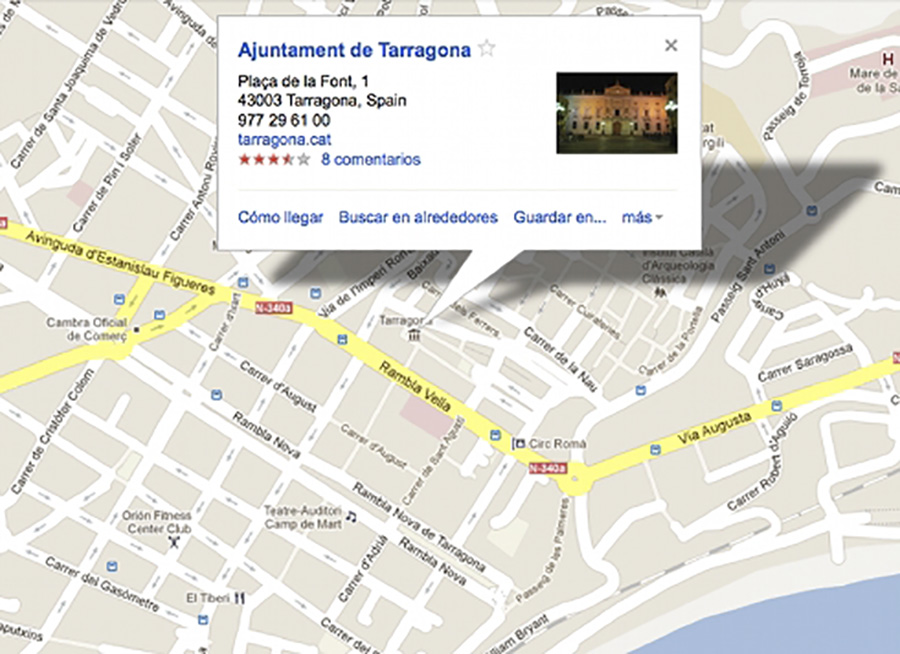Select Orión Fitness Center Club marker
Screen dimensions: 900x654
point(176,543)
